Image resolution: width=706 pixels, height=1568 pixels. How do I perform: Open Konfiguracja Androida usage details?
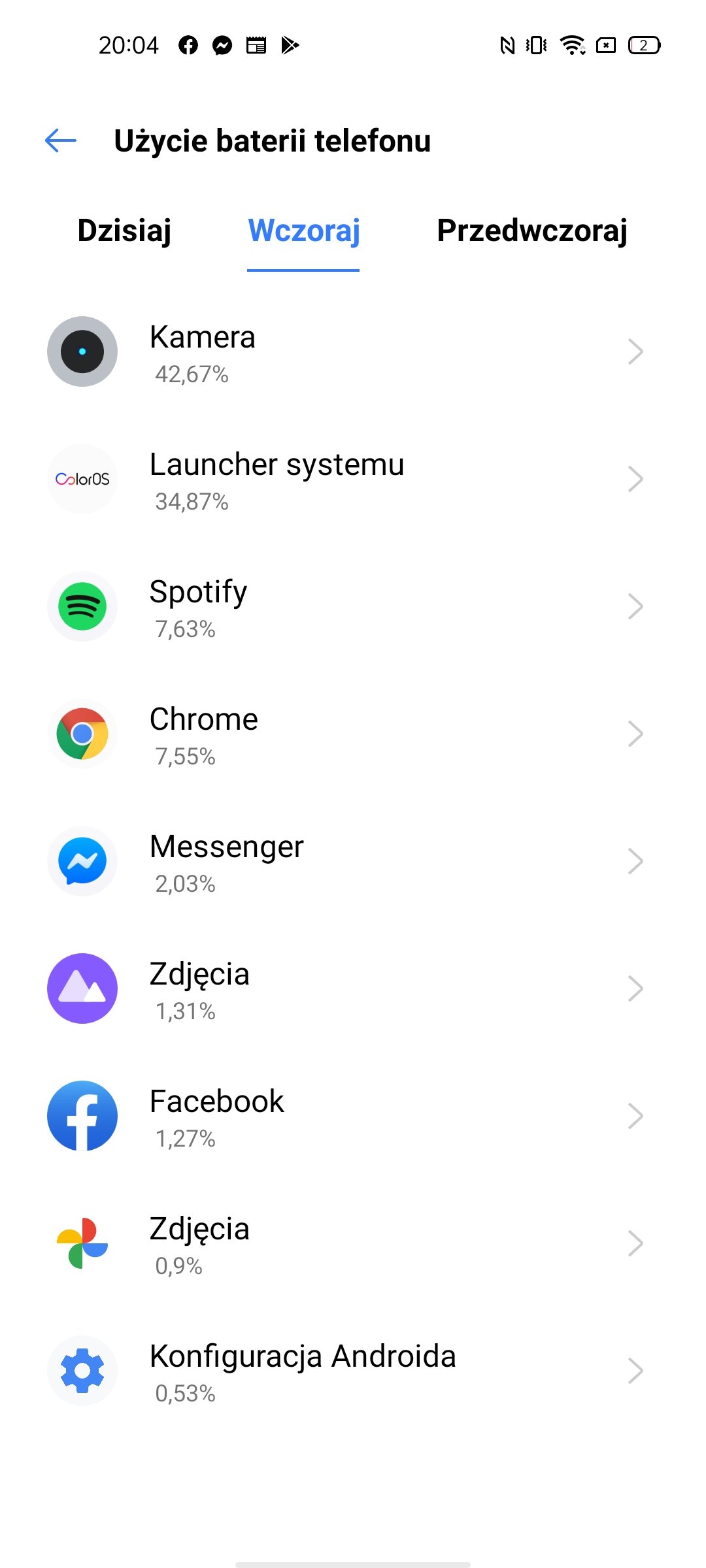click(353, 1371)
